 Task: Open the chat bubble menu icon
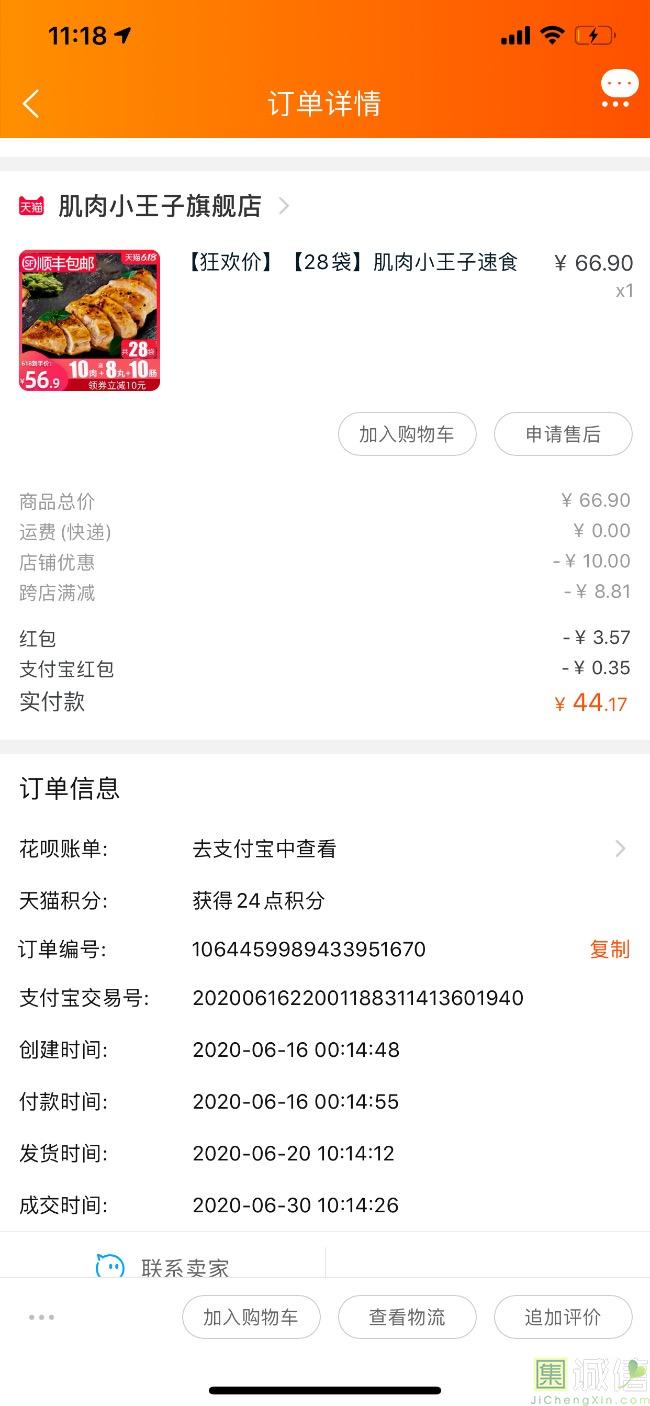click(619, 89)
